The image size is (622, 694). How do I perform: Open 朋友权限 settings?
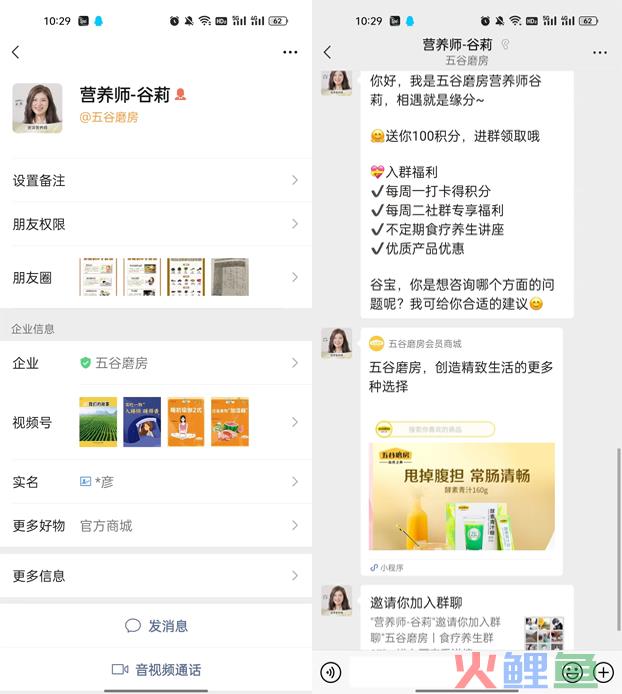[155, 225]
